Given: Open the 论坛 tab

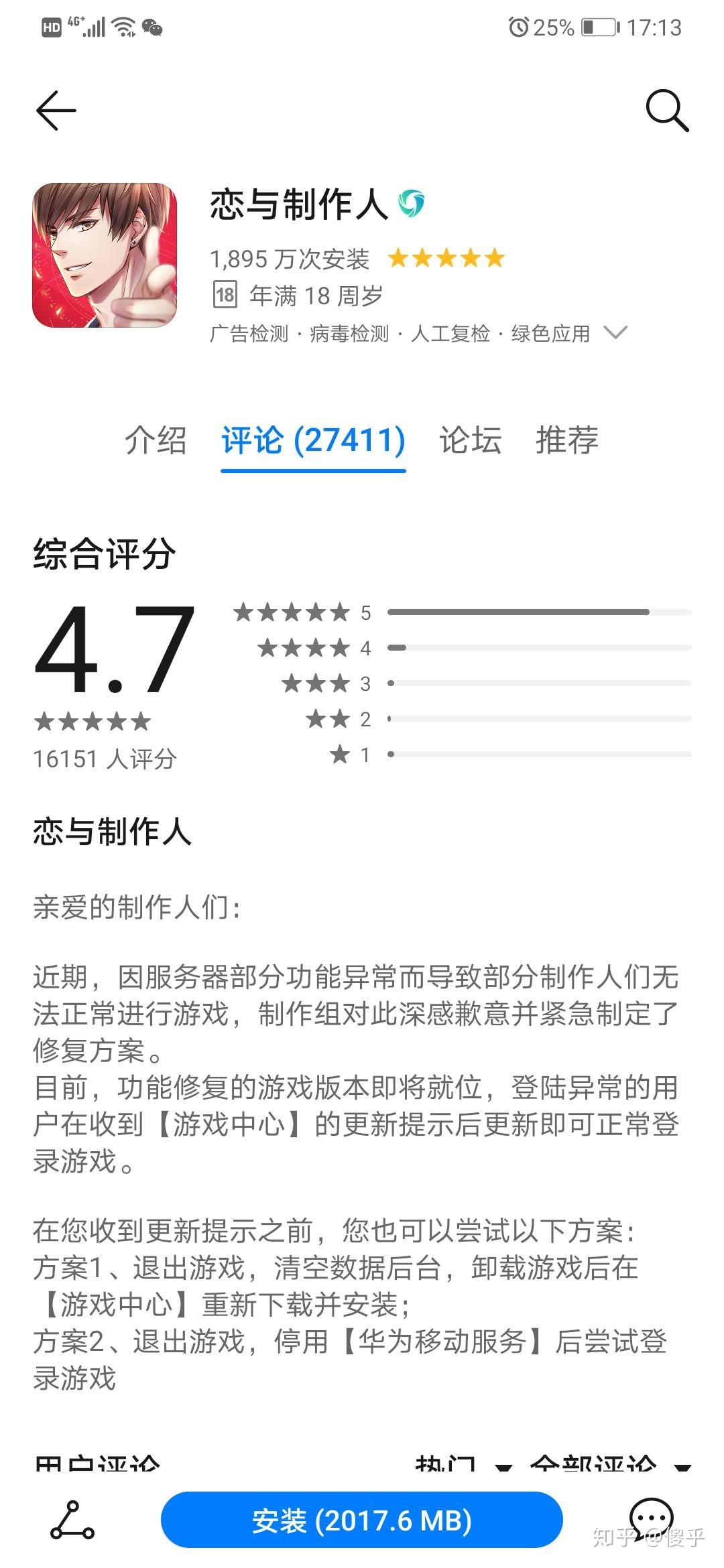Looking at the screenshot, I should point(470,440).
